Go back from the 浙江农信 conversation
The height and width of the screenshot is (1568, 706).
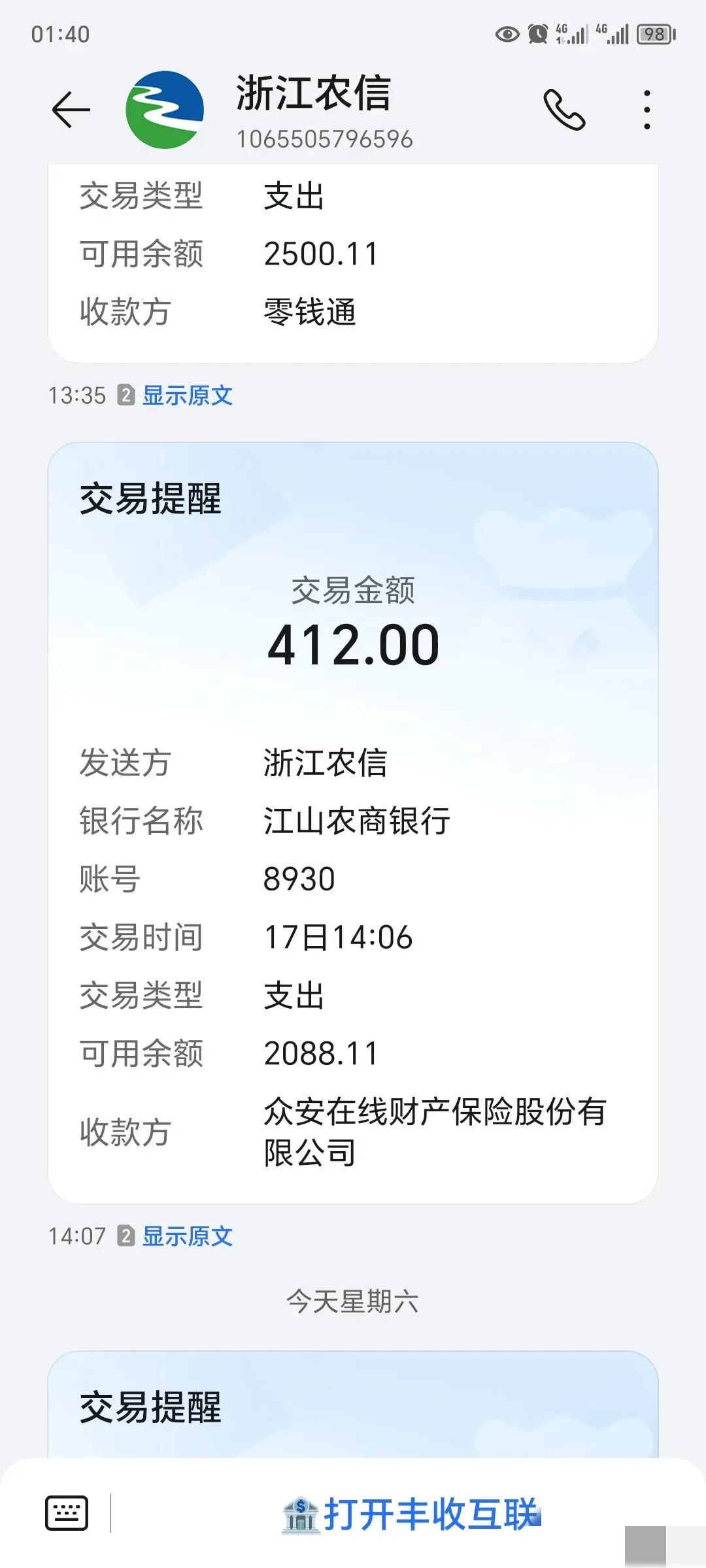pyautogui.click(x=71, y=110)
